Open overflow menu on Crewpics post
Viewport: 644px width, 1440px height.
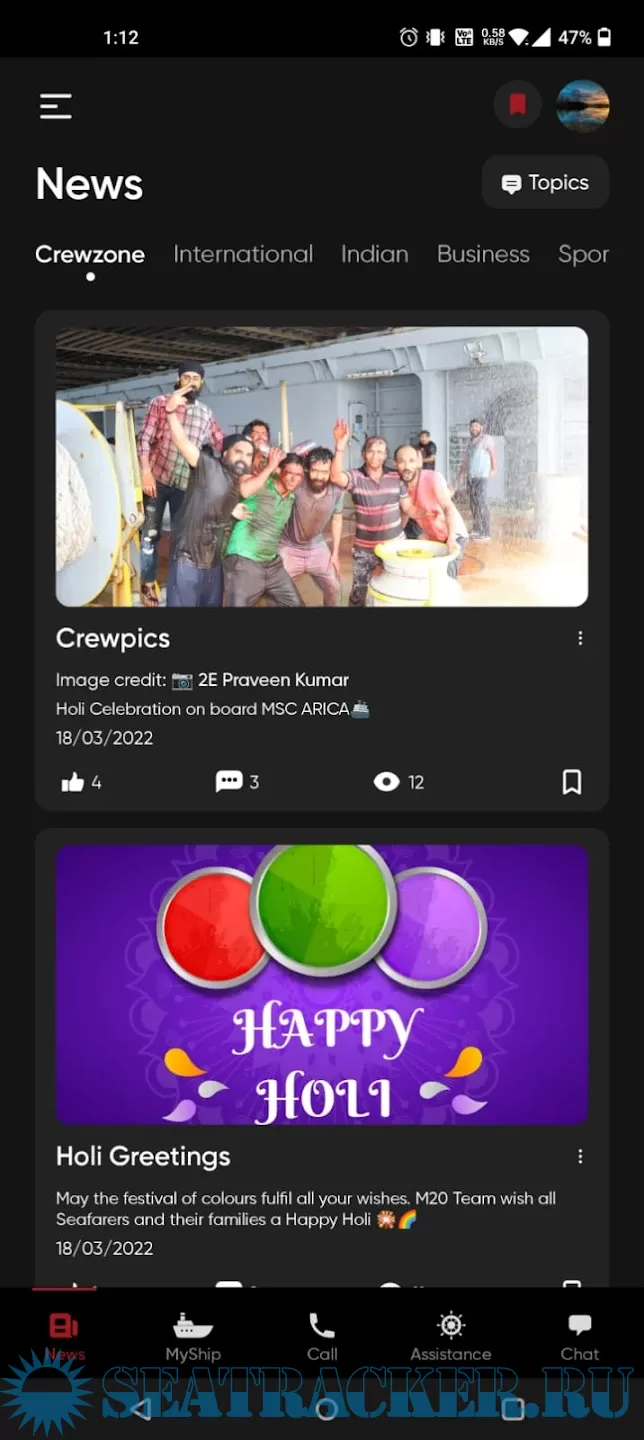580,638
